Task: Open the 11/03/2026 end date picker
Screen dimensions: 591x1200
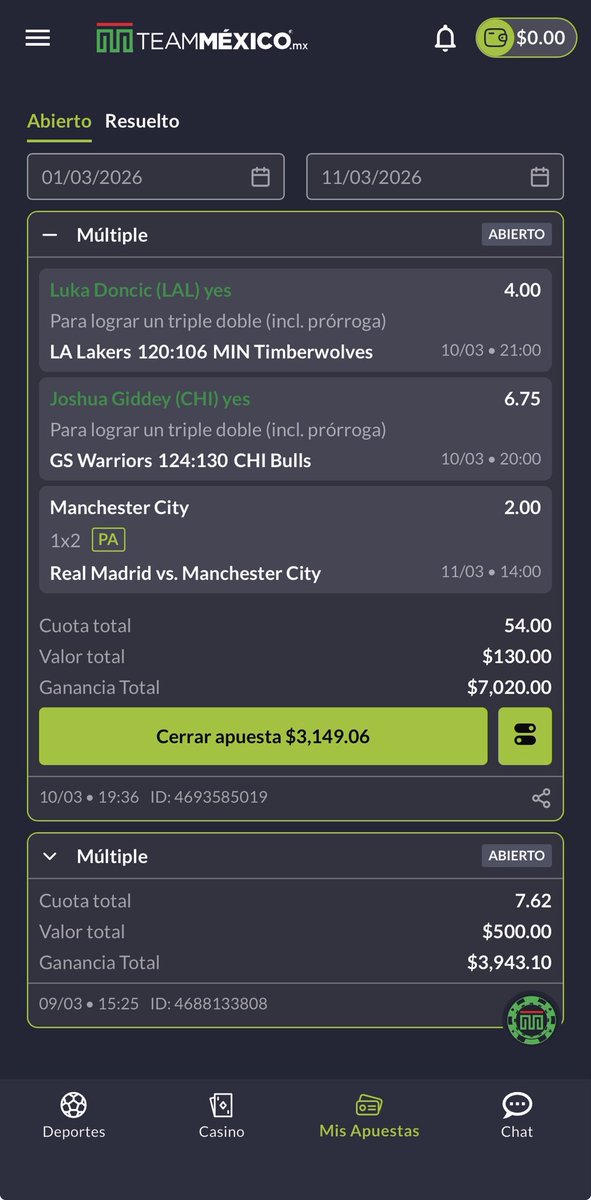Action: [435, 177]
